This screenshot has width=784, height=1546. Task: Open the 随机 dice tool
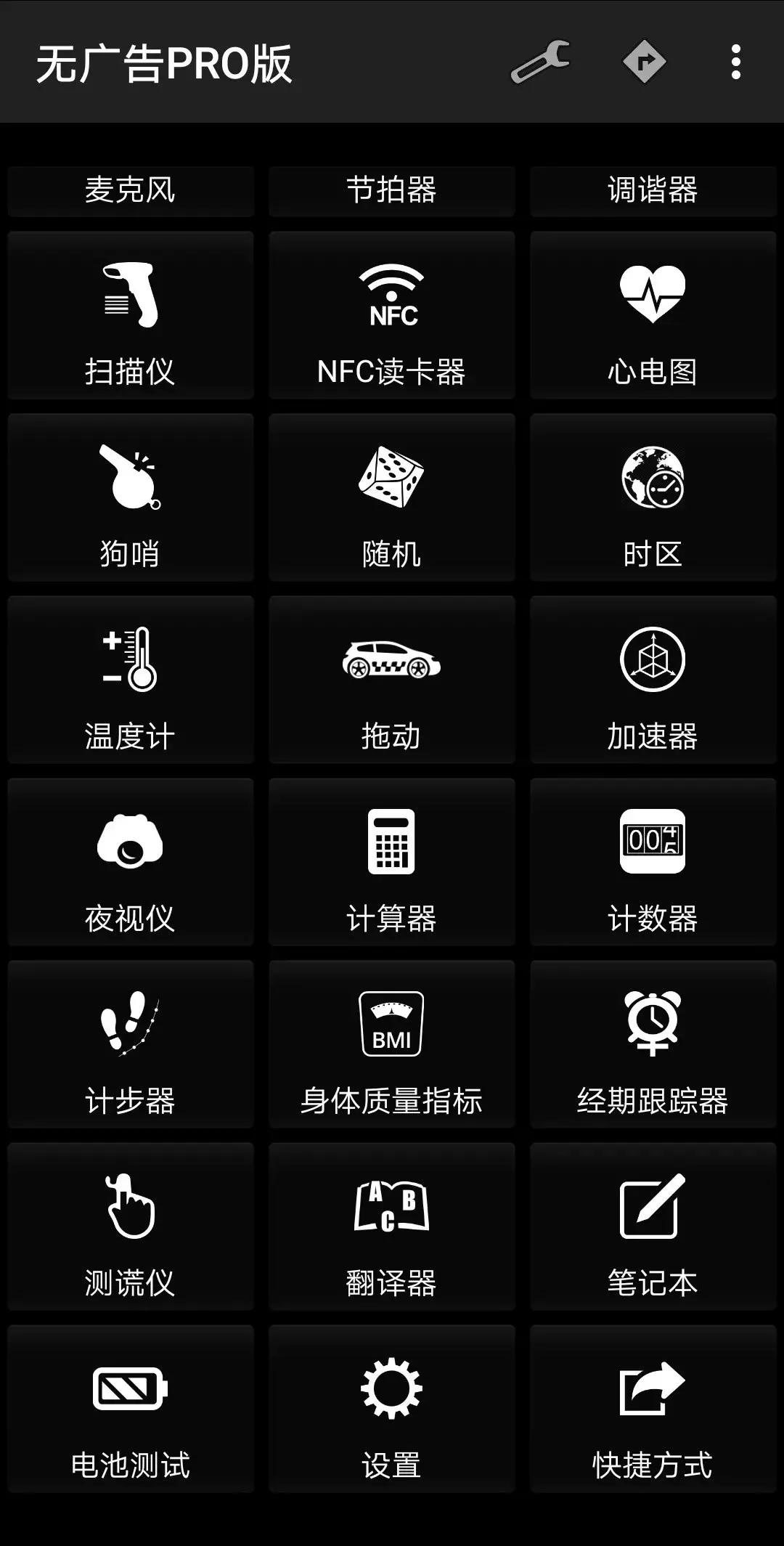point(392,497)
